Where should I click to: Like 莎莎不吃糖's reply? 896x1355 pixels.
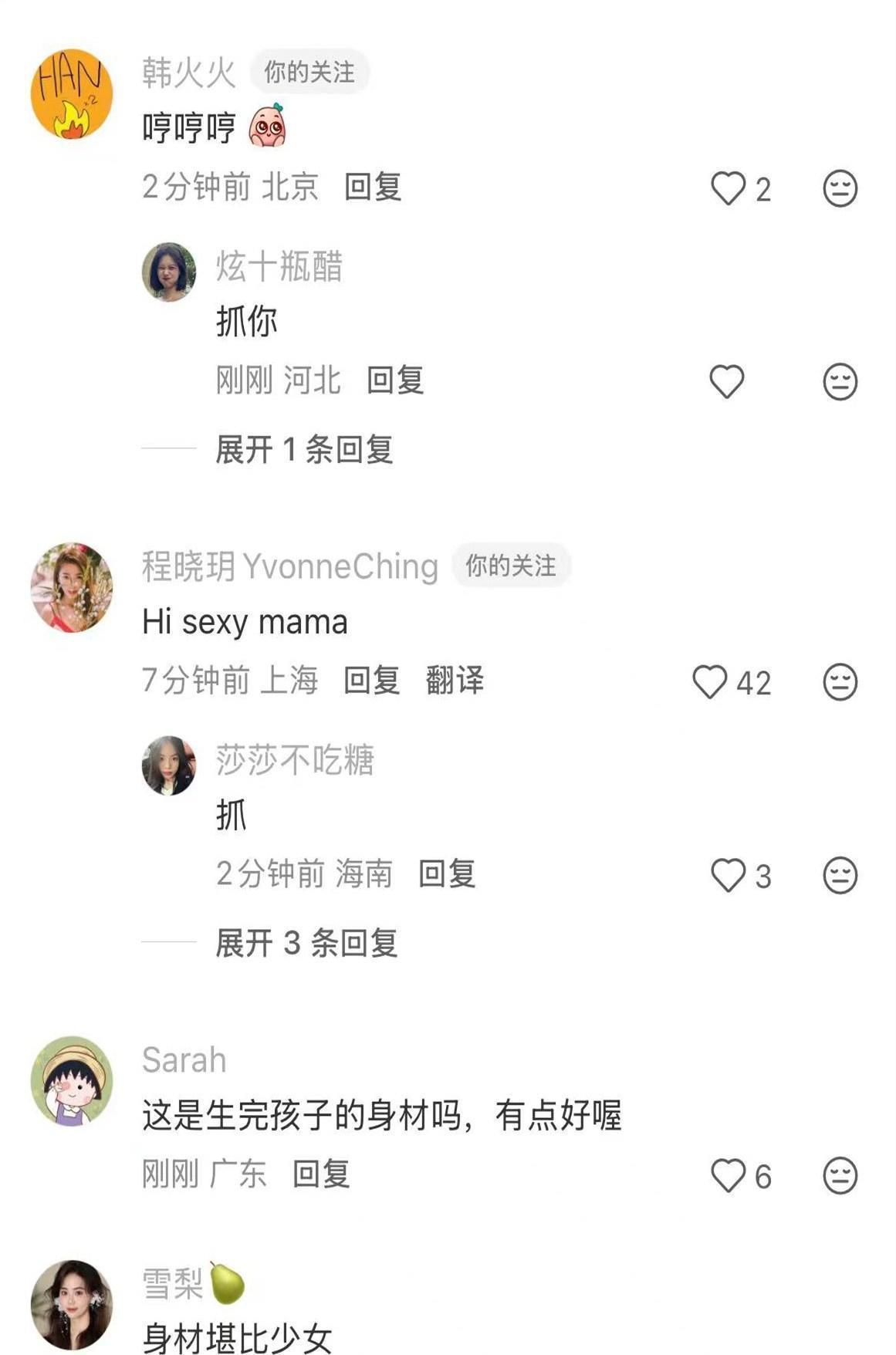727,875
